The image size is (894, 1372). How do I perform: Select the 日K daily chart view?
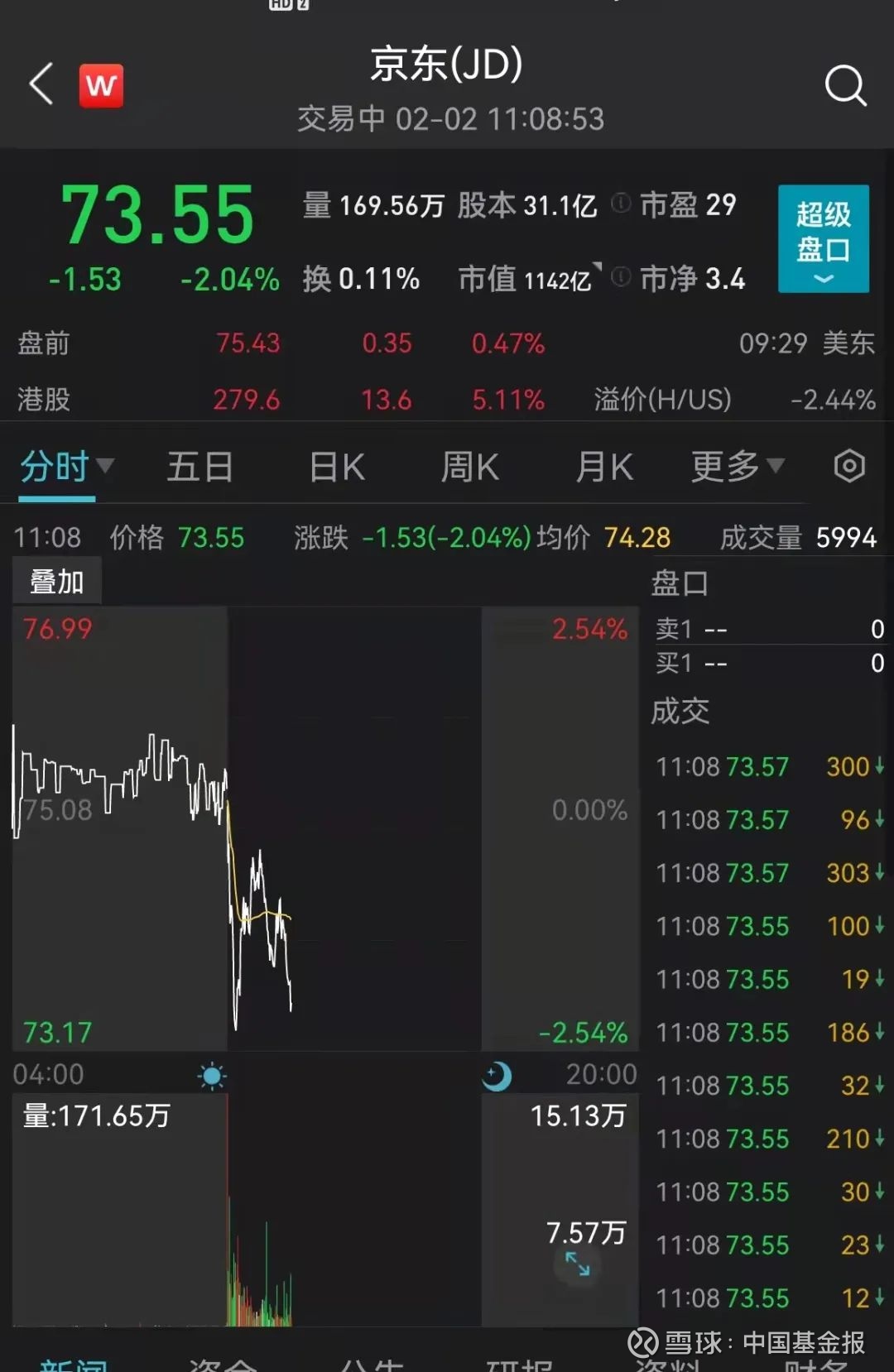334,468
